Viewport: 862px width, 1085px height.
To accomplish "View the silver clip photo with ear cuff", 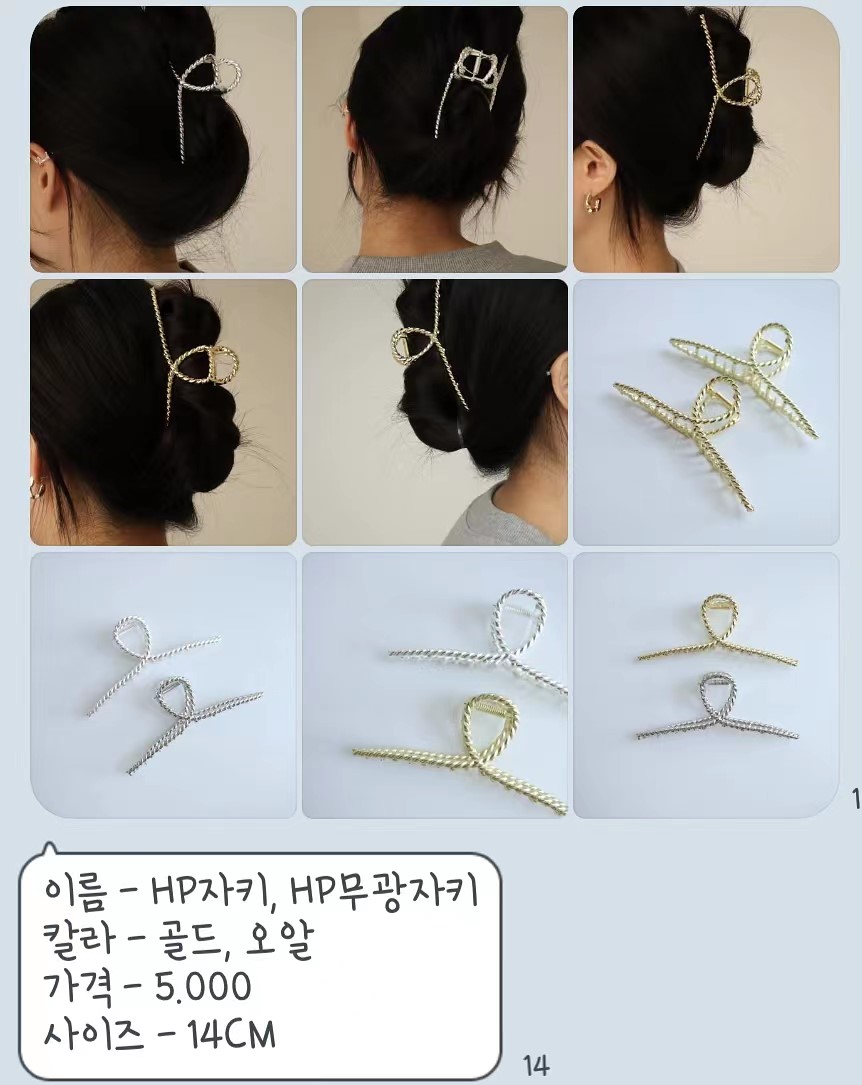I will click(164, 140).
